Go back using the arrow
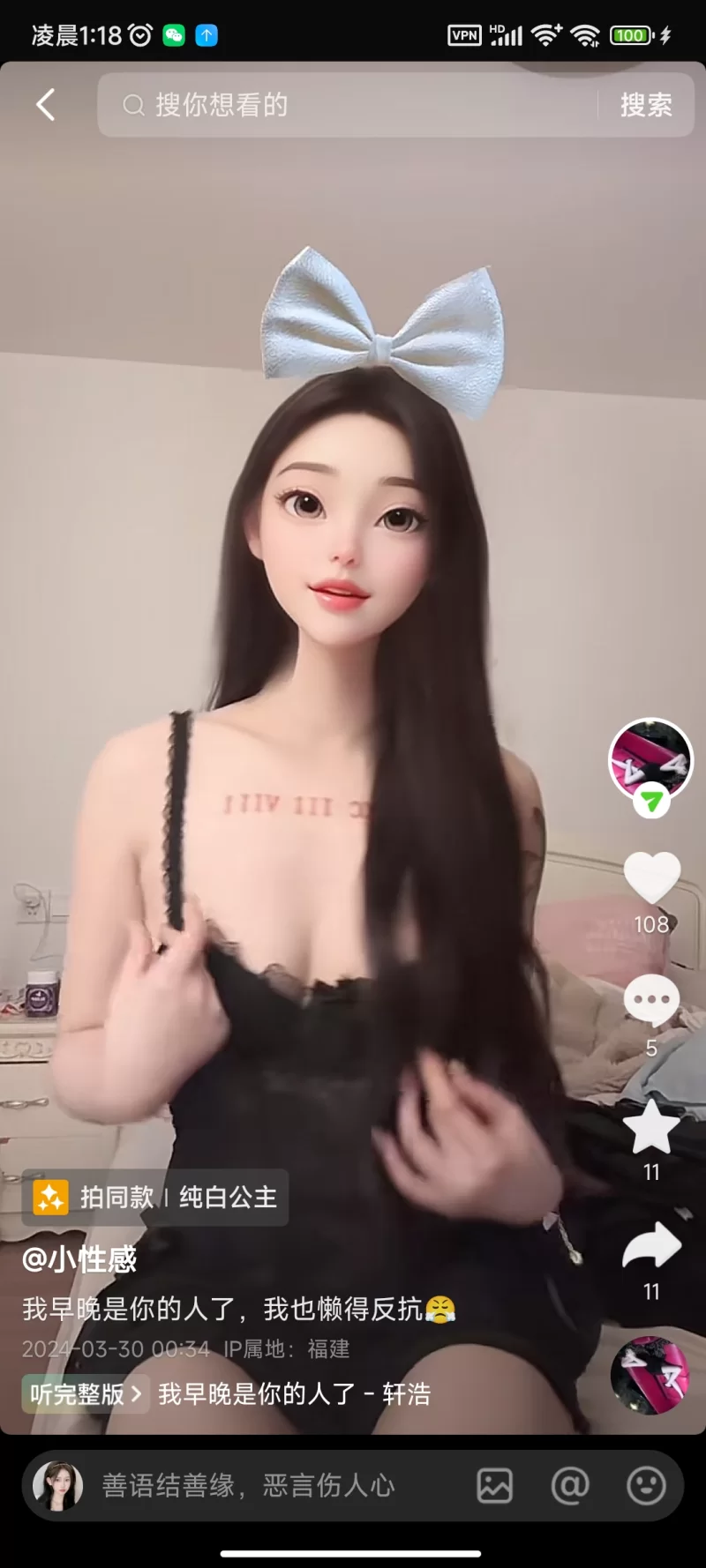This screenshot has height=1568, width=706. coord(46,105)
